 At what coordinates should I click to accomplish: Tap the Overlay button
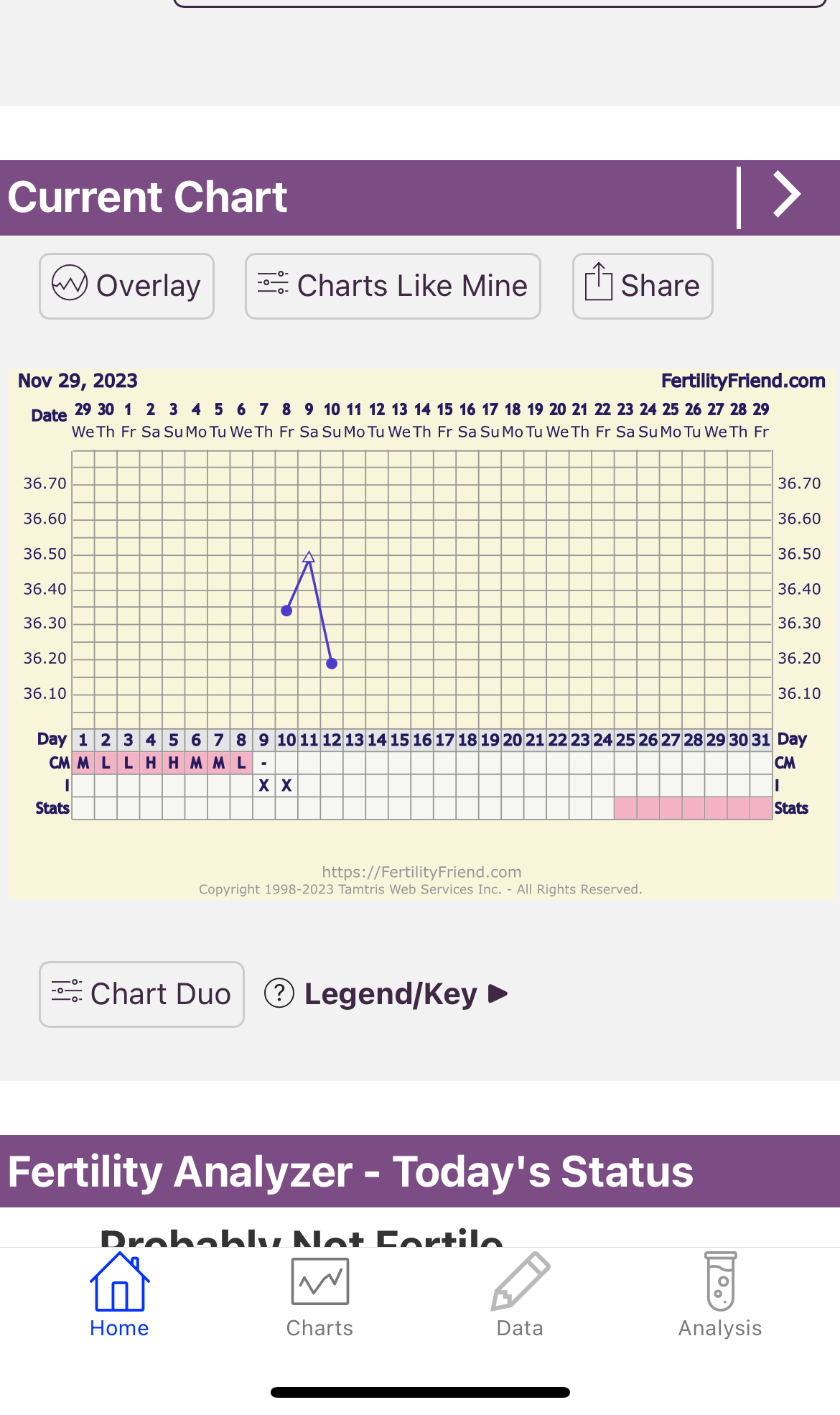(127, 286)
